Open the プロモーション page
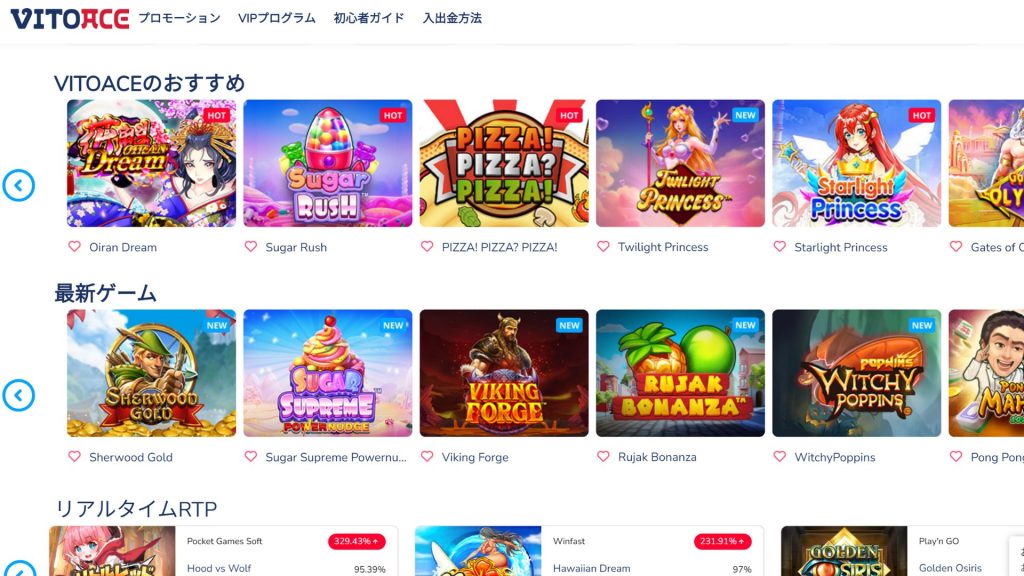 (x=179, y=18)
